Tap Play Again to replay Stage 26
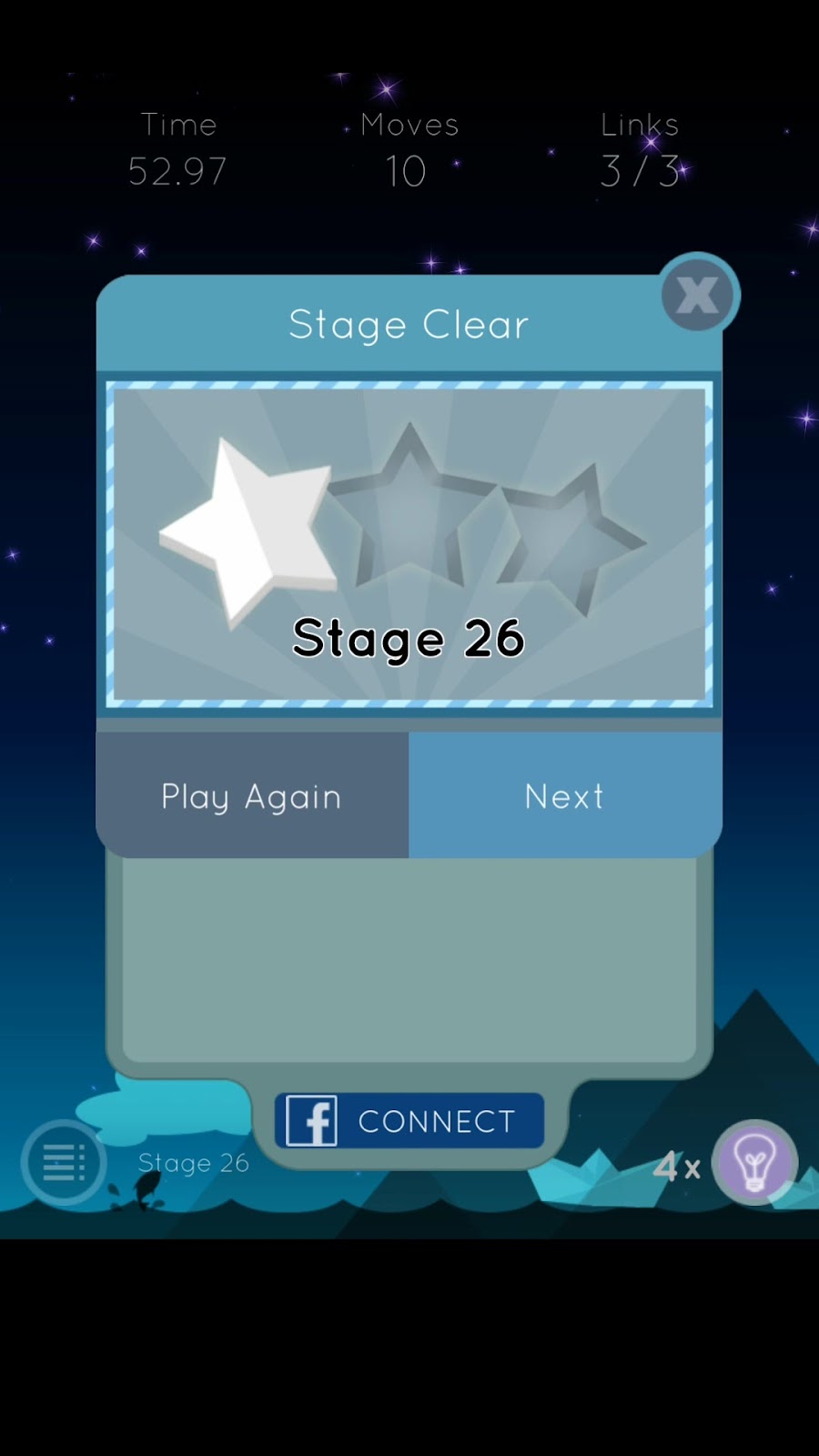 (252, 796)
